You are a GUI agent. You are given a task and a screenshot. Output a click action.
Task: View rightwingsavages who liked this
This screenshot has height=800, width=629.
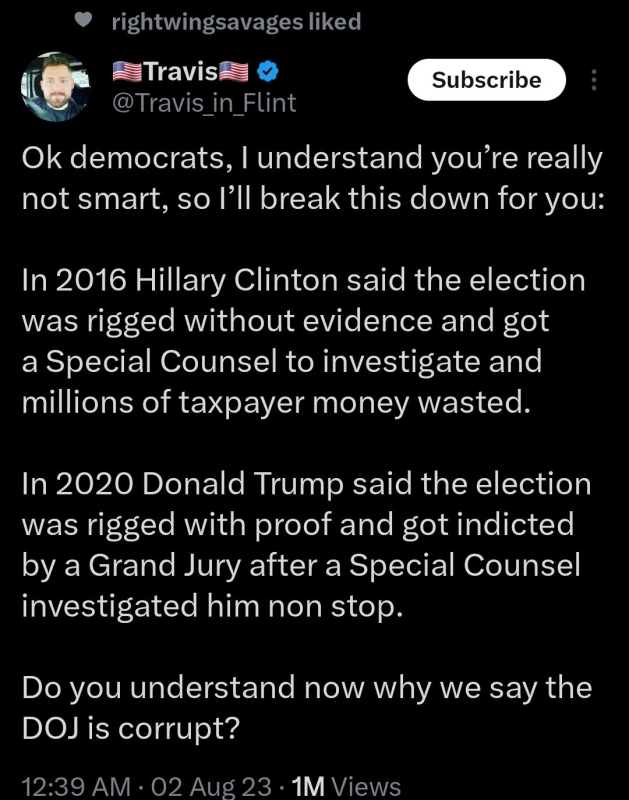(236, 21)
